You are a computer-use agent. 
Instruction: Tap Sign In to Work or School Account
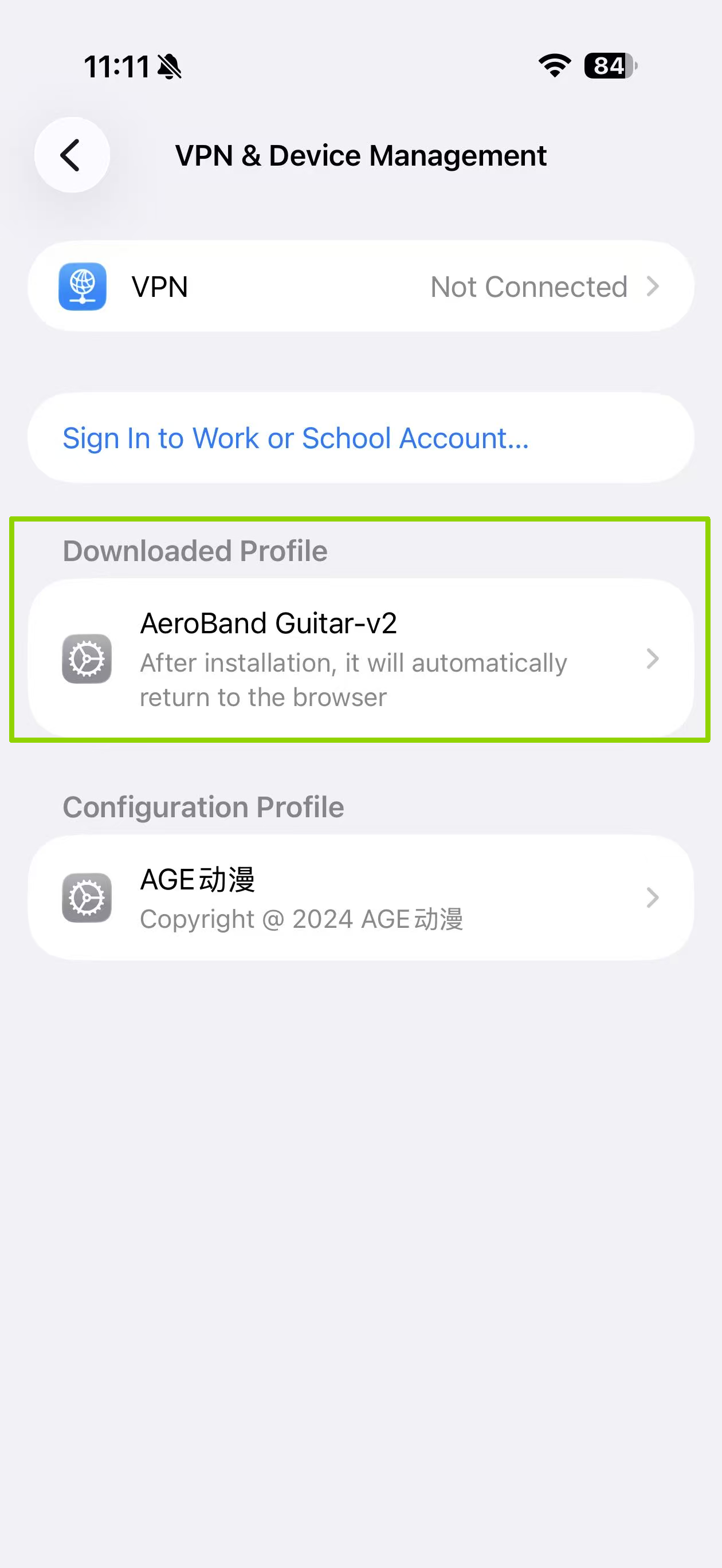click(296, 438)
